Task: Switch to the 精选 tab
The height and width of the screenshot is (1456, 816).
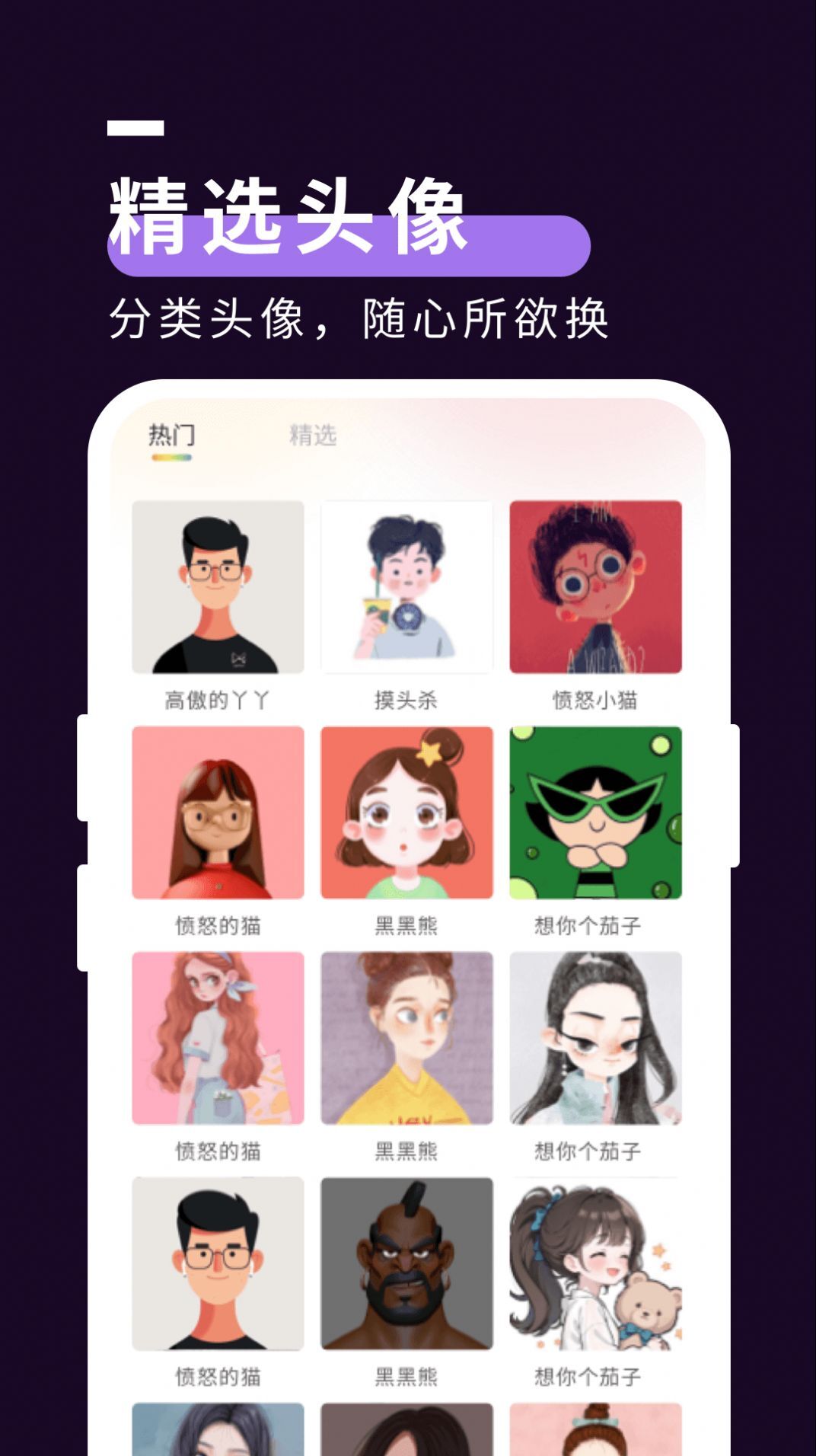Action: [312, 436]
